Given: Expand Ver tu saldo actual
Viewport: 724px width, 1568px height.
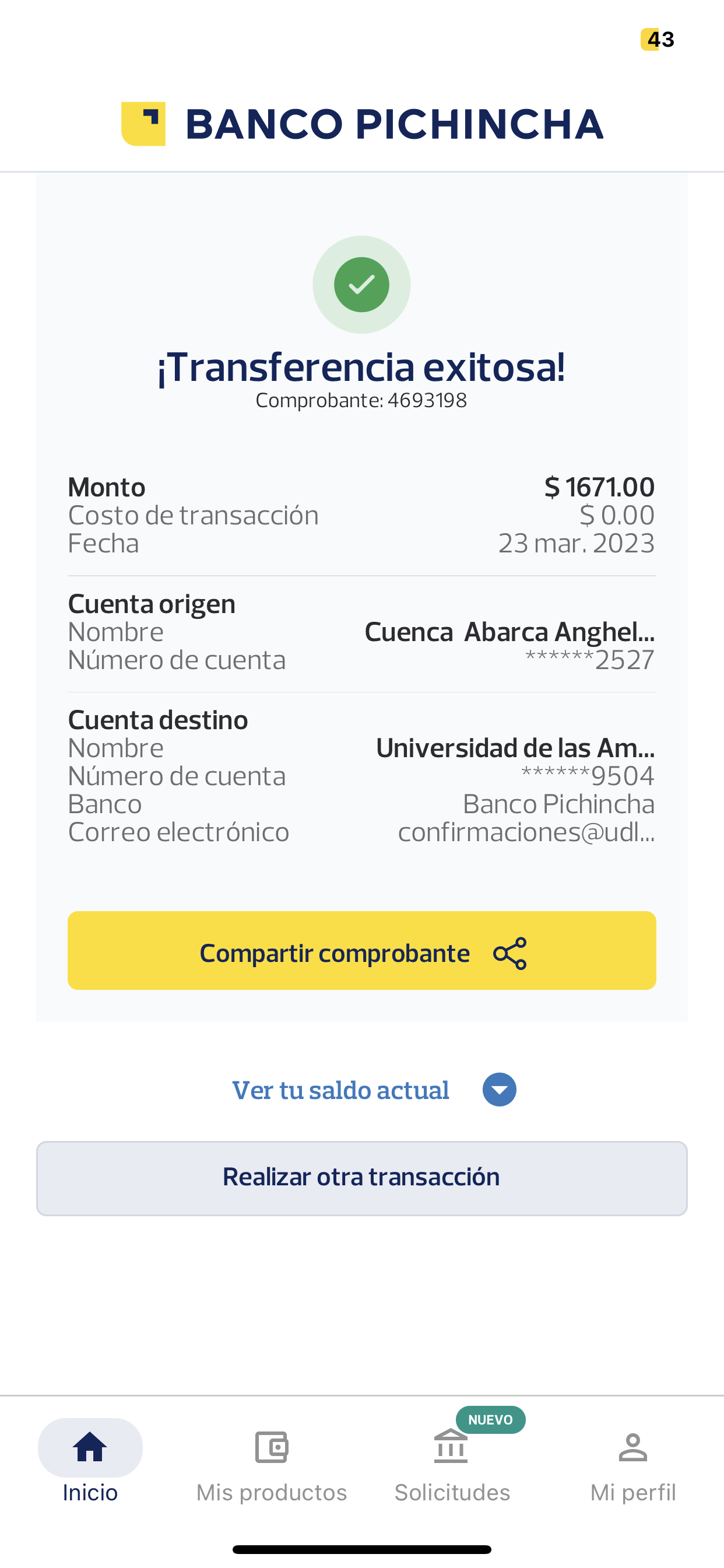Looking at the screenshot, I should tap(374, 1090).
